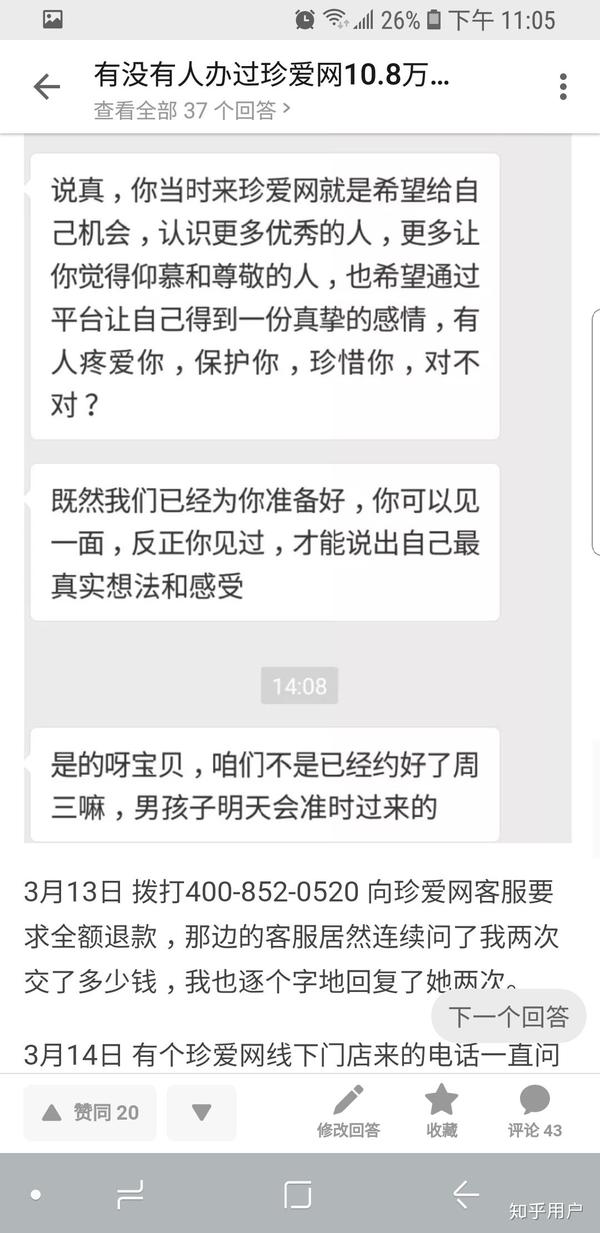Open the 43 comments (评论)

coord(535,1112)
